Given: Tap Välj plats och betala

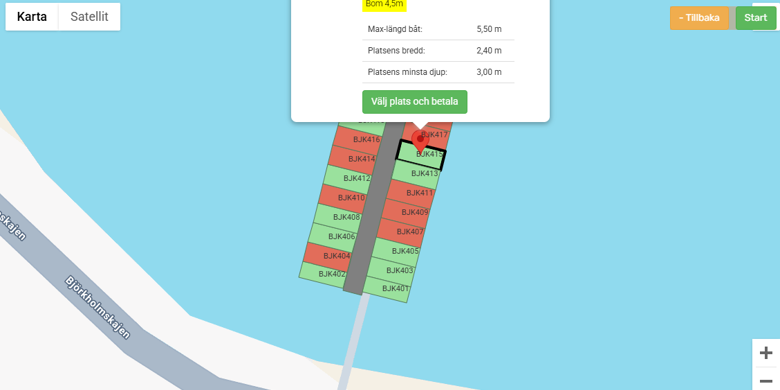Looking at the screenshot, I should (x=414, y=101).
